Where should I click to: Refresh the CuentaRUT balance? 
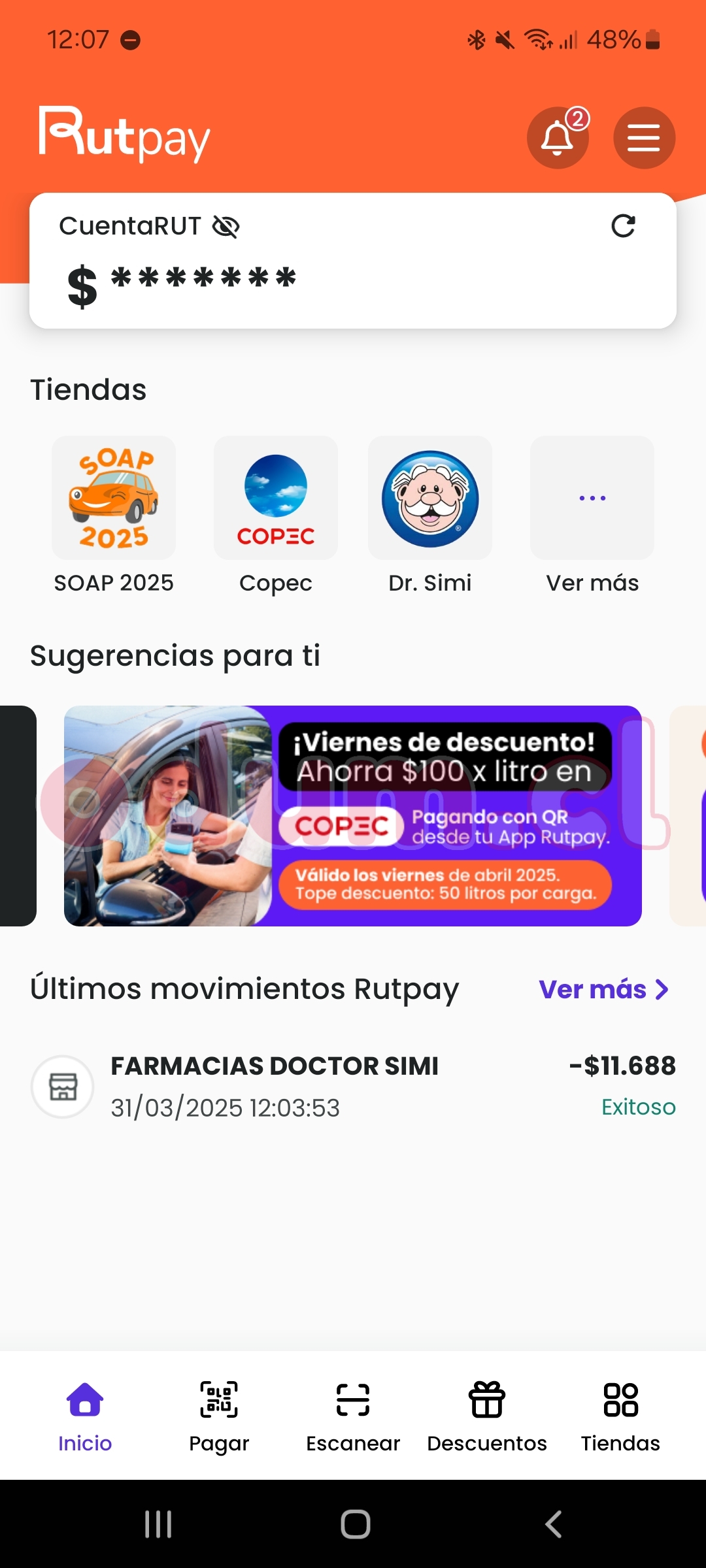[623, 226]
